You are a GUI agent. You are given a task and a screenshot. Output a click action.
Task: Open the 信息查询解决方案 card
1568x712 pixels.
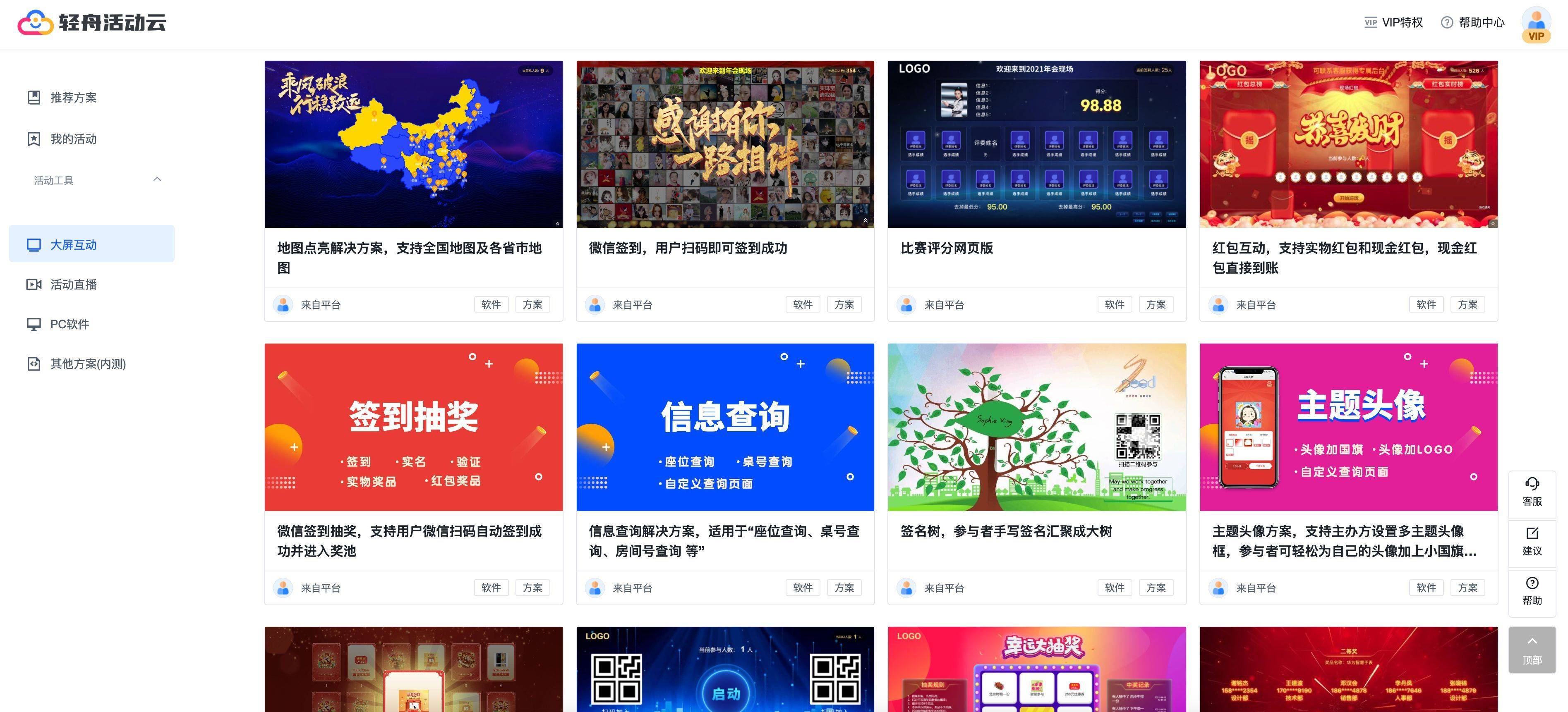(725, 427)
